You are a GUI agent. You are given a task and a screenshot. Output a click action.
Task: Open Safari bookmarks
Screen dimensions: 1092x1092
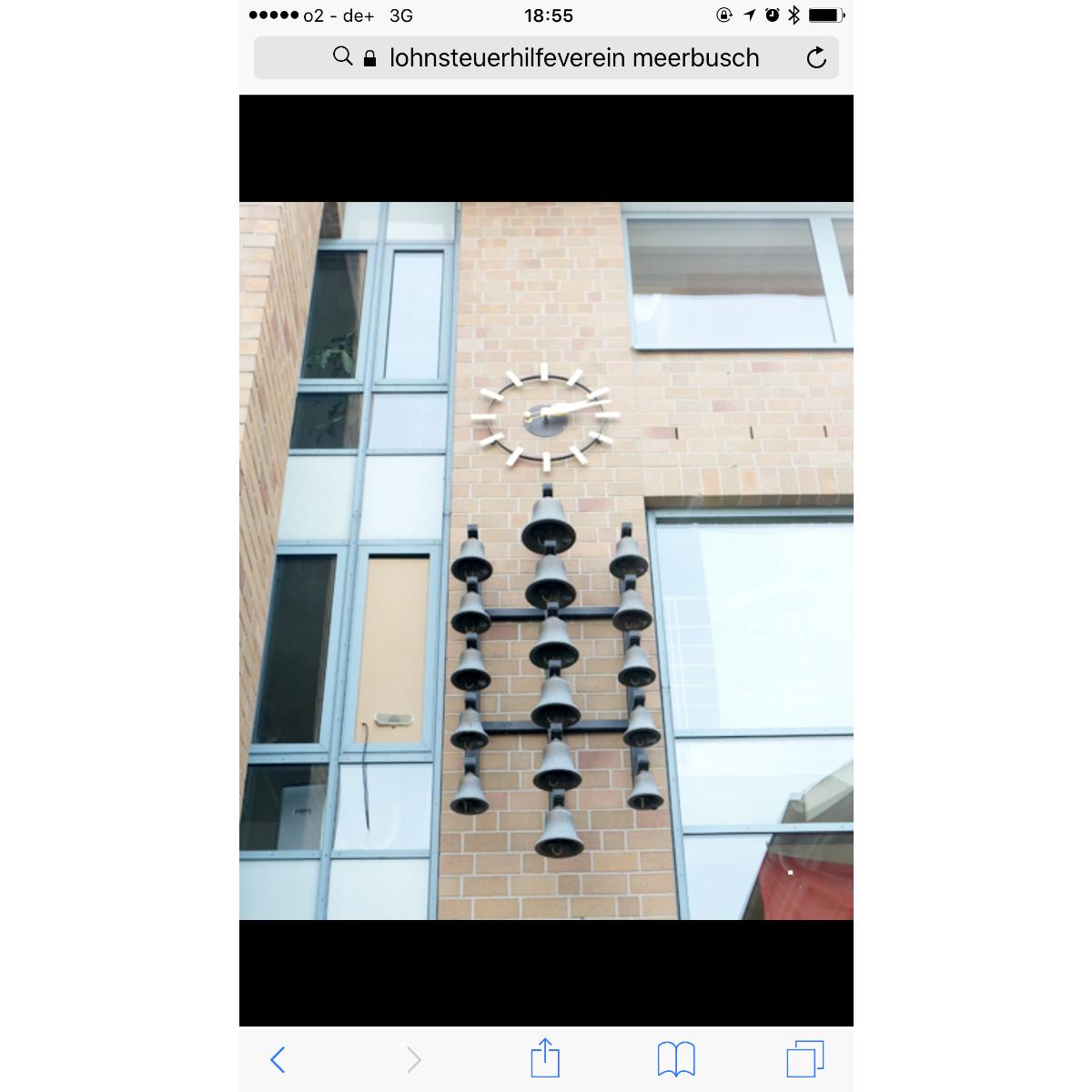click(675, 1059)
